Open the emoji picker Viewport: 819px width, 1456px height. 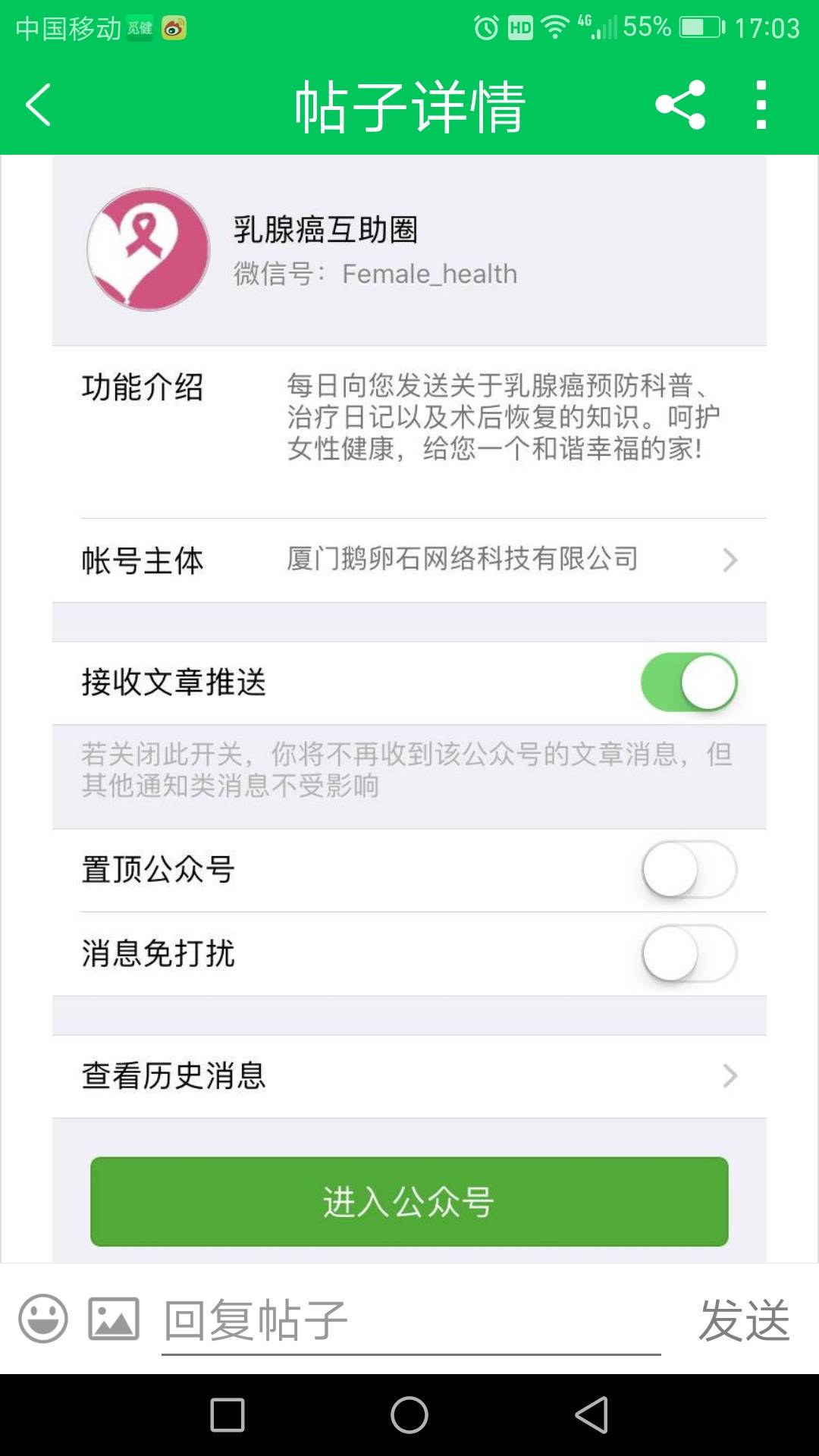pos(43,1319)
